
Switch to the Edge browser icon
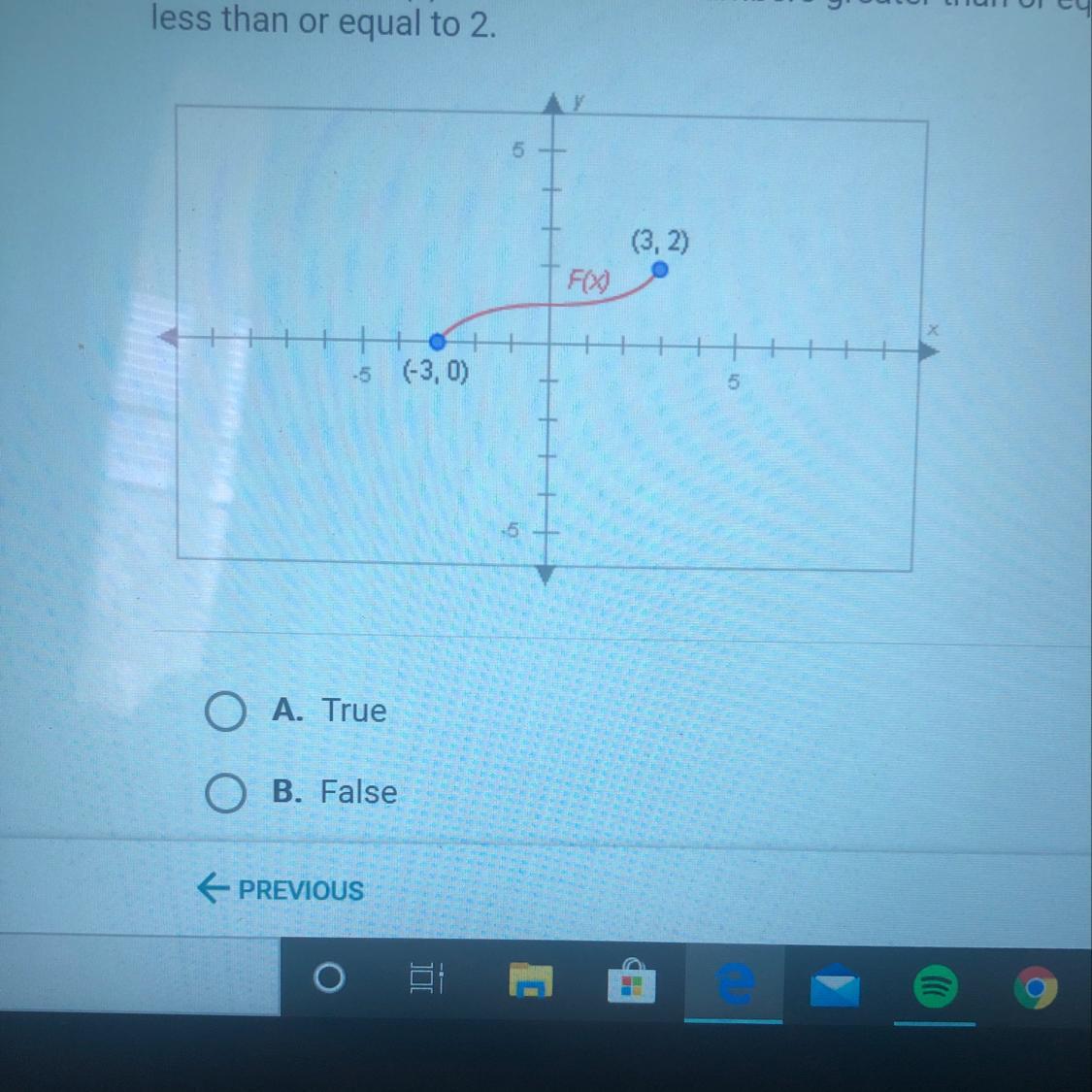click(x=735, y=984)
